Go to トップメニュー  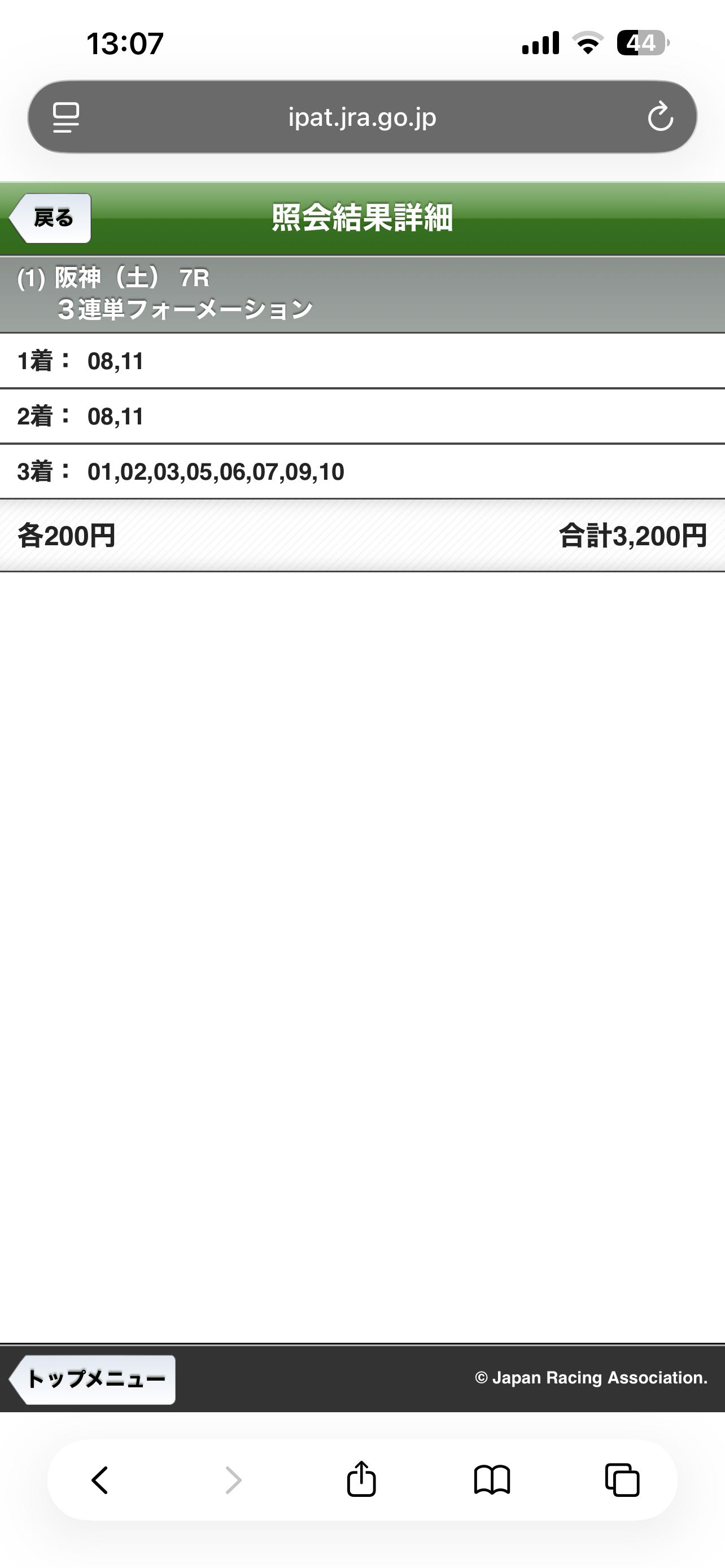click(x=94, y=1379)
